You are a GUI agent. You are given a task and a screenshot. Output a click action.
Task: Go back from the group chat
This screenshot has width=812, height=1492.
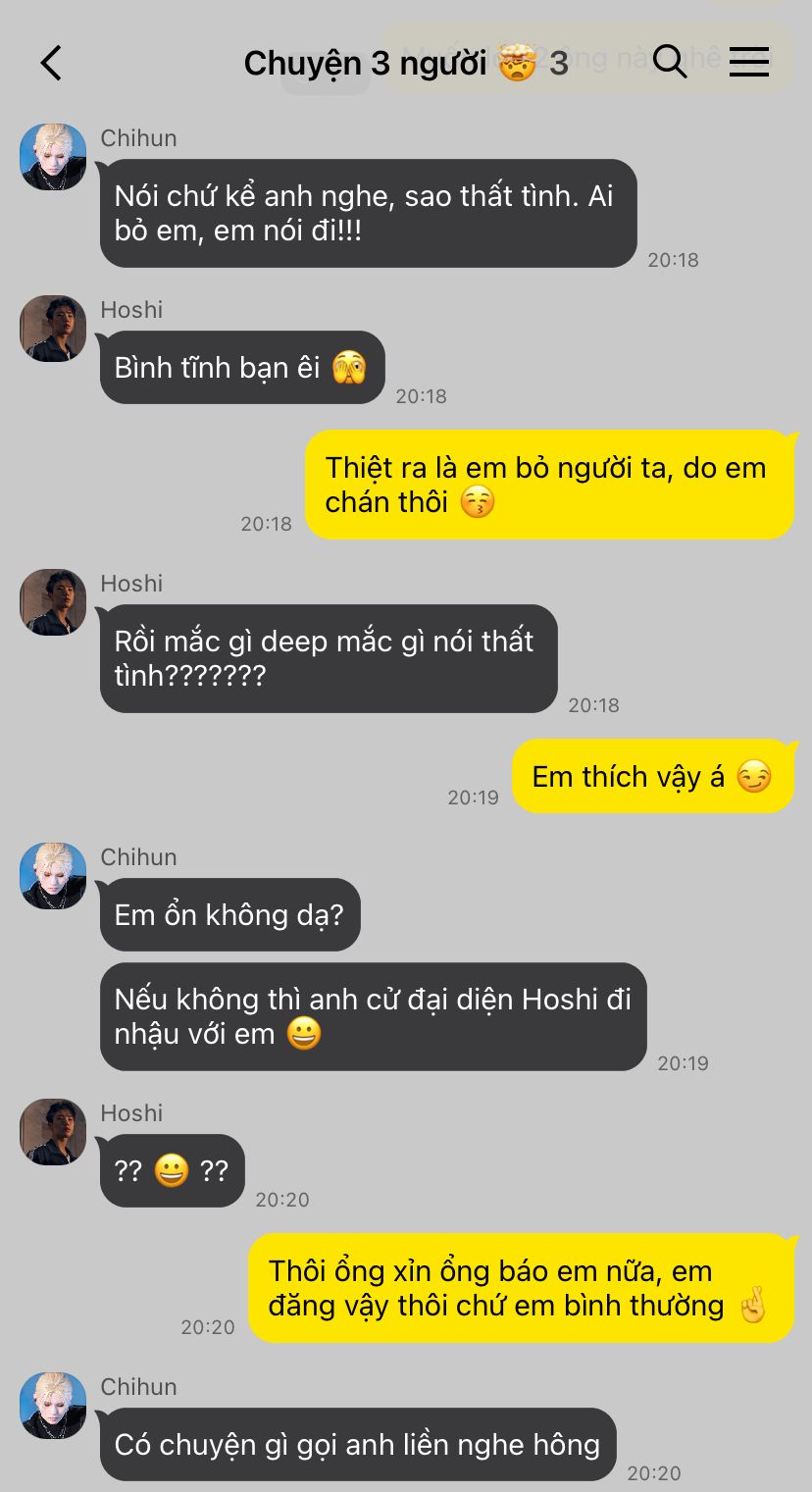click(51, 63)
